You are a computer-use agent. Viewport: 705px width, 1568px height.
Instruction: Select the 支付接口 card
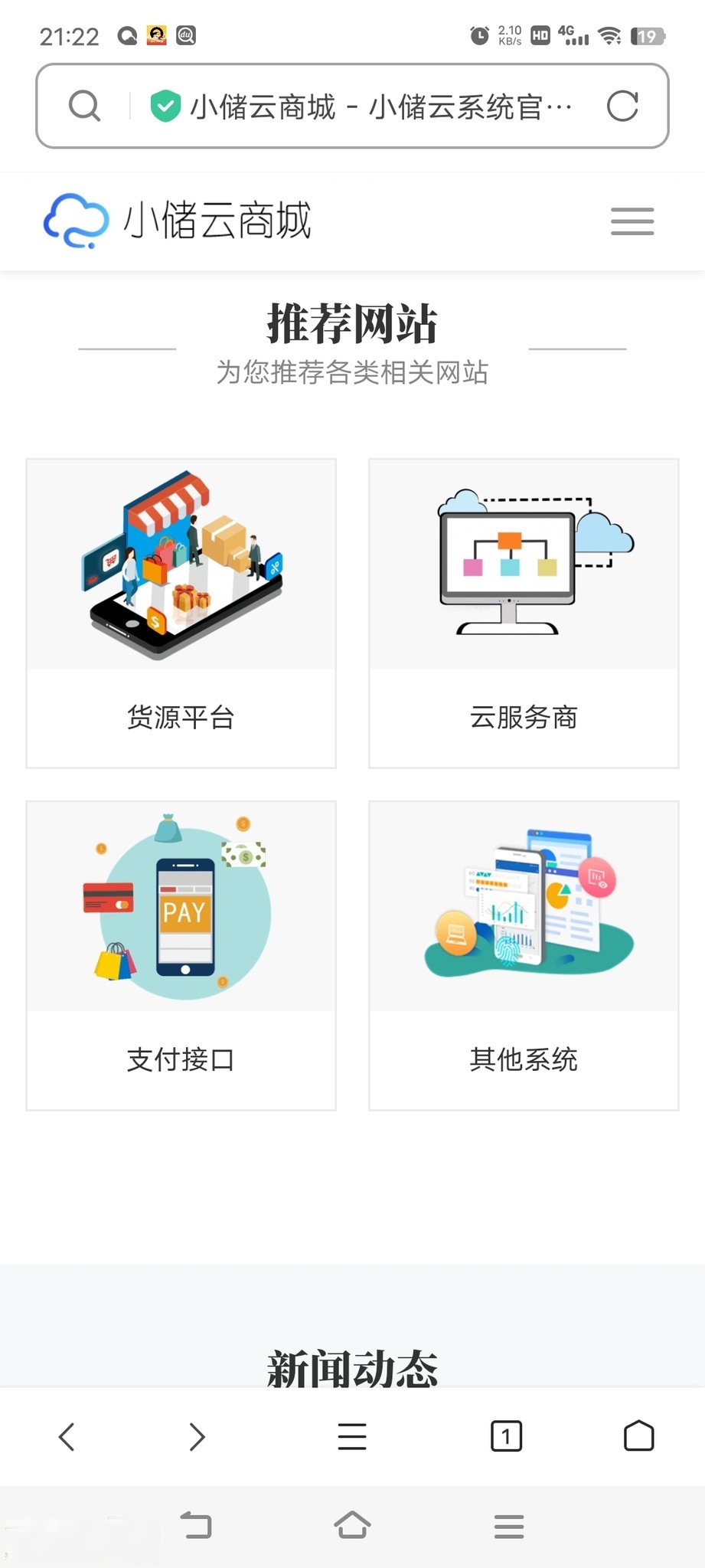tap(181, 955)
